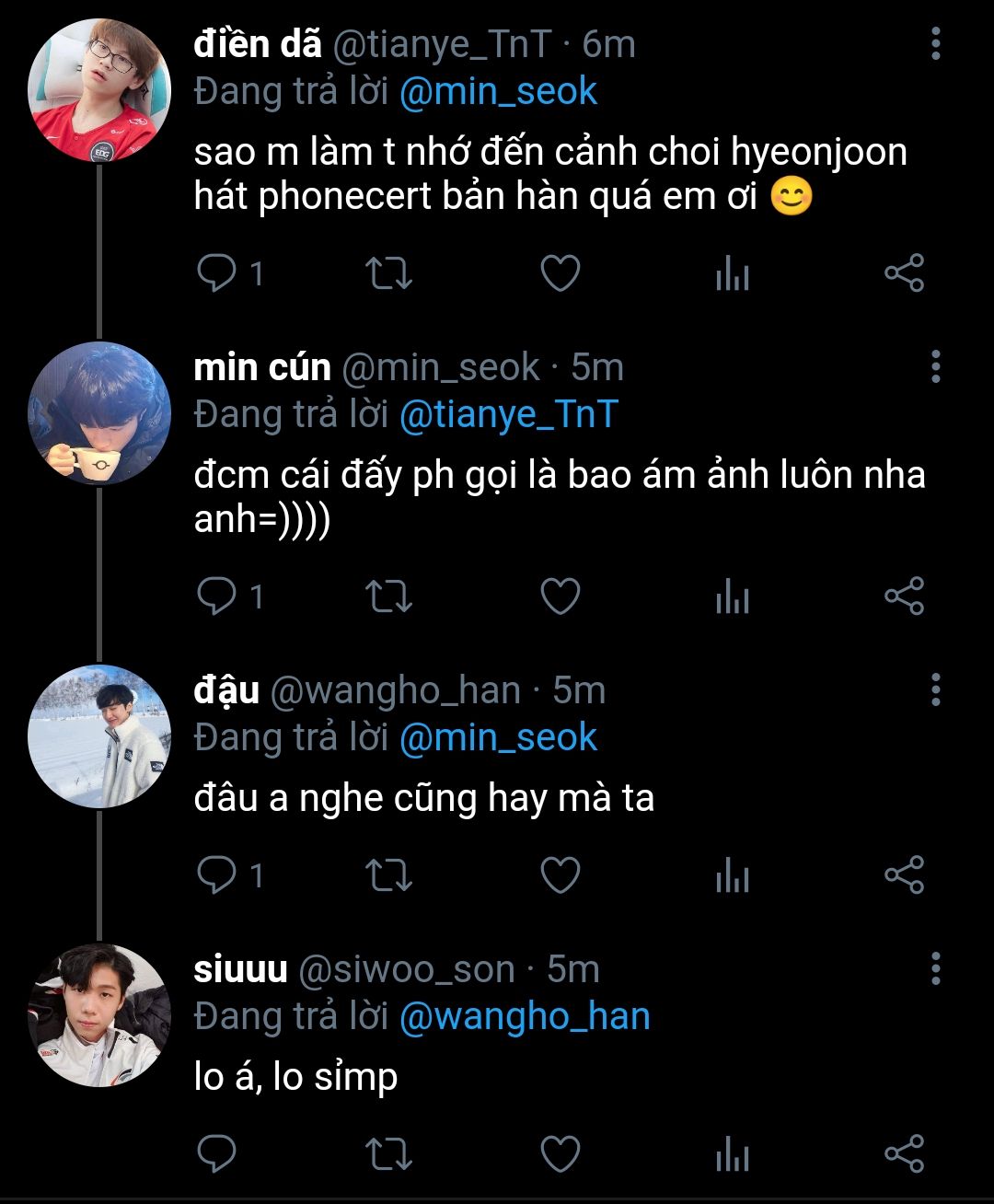Reply to điền dã's tweet
The width and height of the screenshot is (994, 1204).
[x=218, y=273]
